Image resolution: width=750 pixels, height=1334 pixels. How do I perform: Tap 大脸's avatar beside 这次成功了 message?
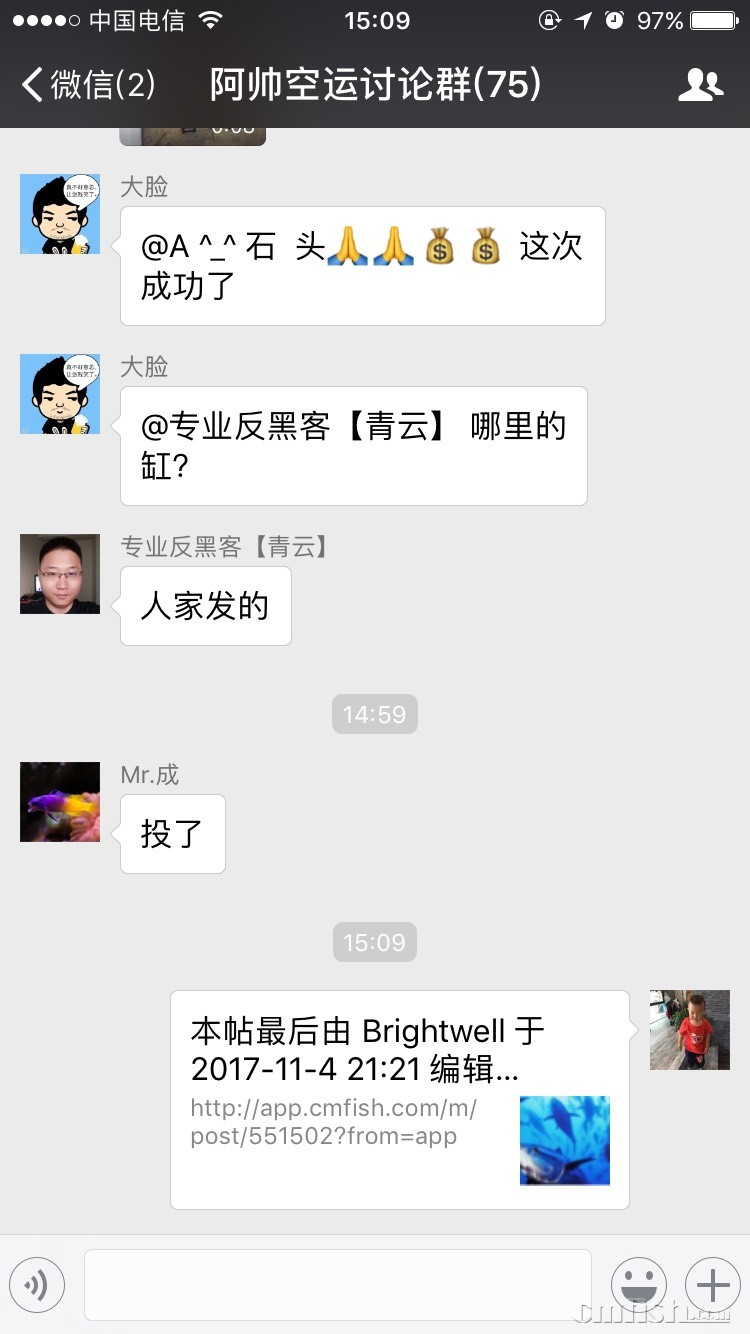[60, 214]
